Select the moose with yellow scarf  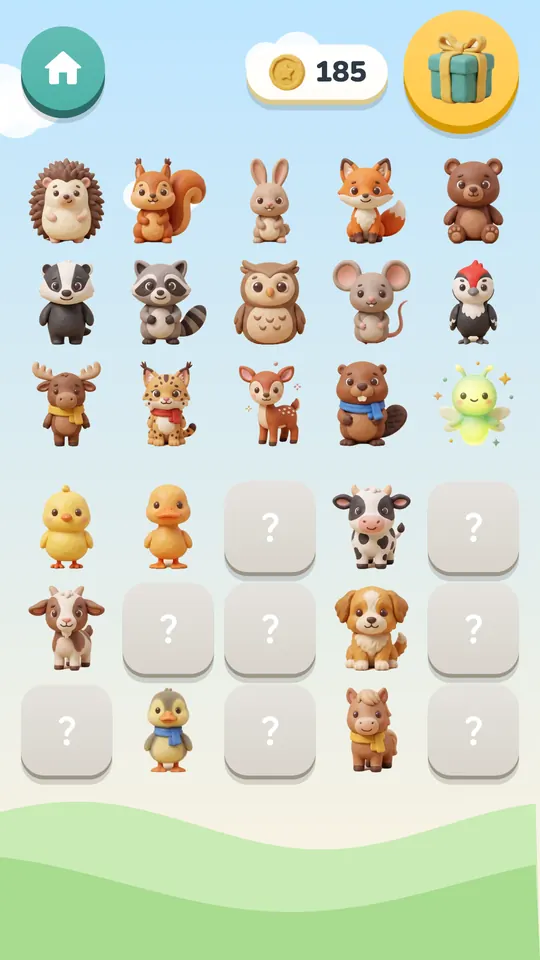click(x=66, y=403)
